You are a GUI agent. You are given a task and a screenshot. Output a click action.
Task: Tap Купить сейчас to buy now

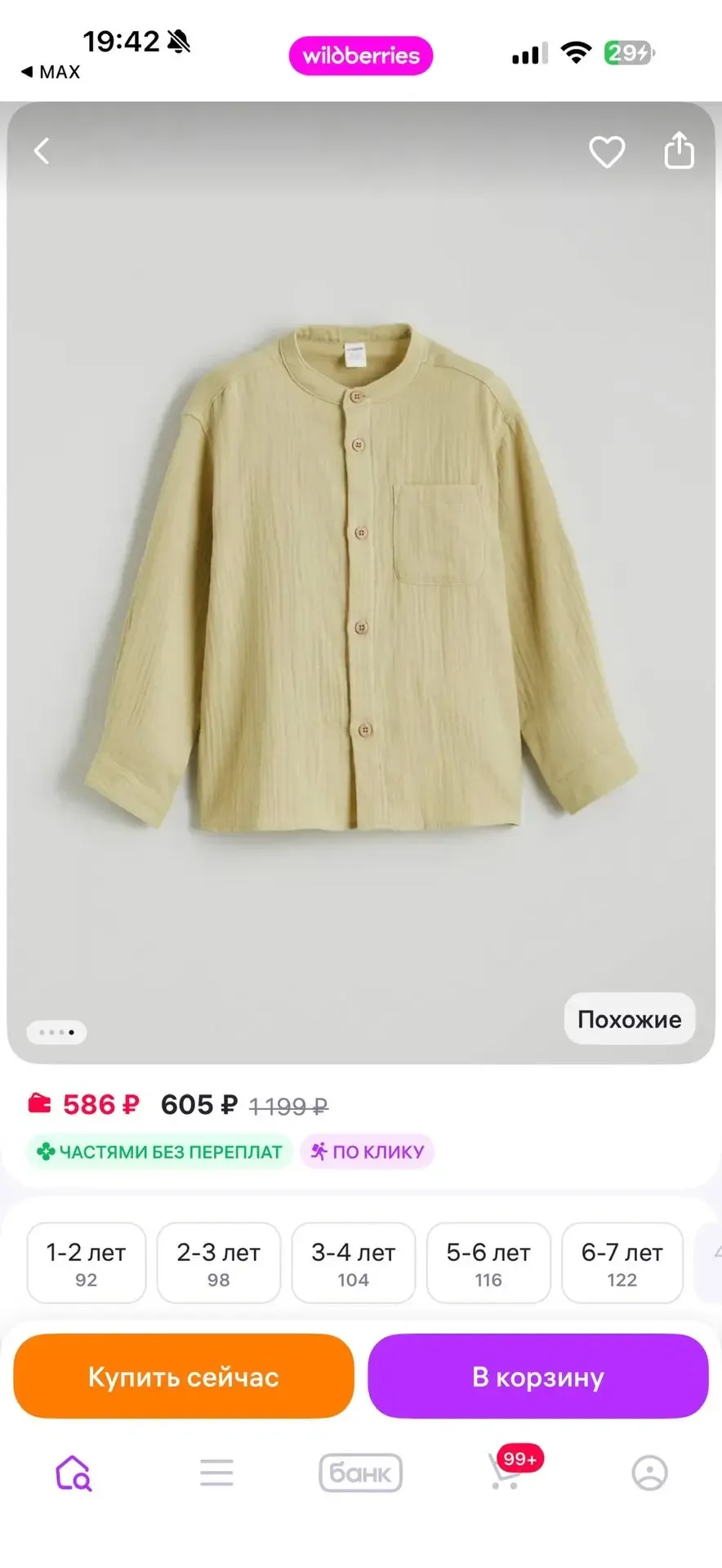tap(184, 1377)
